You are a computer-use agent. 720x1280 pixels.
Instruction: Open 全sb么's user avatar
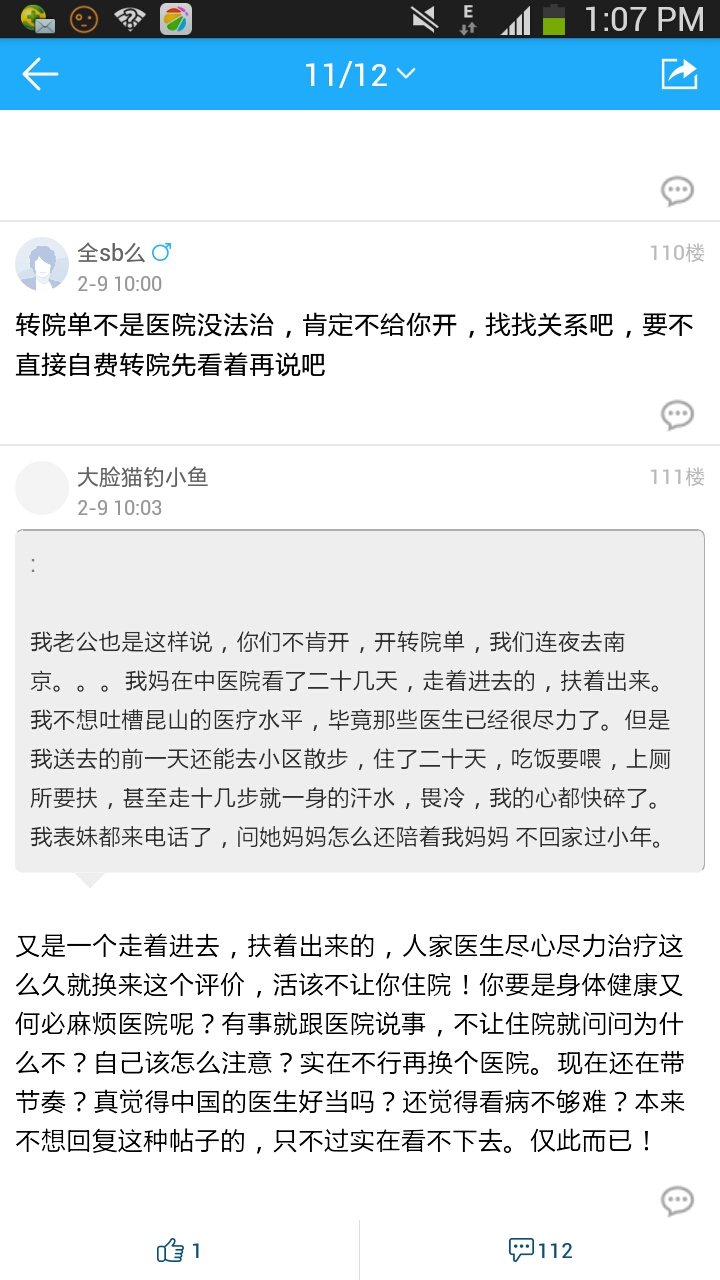(42, 265)
